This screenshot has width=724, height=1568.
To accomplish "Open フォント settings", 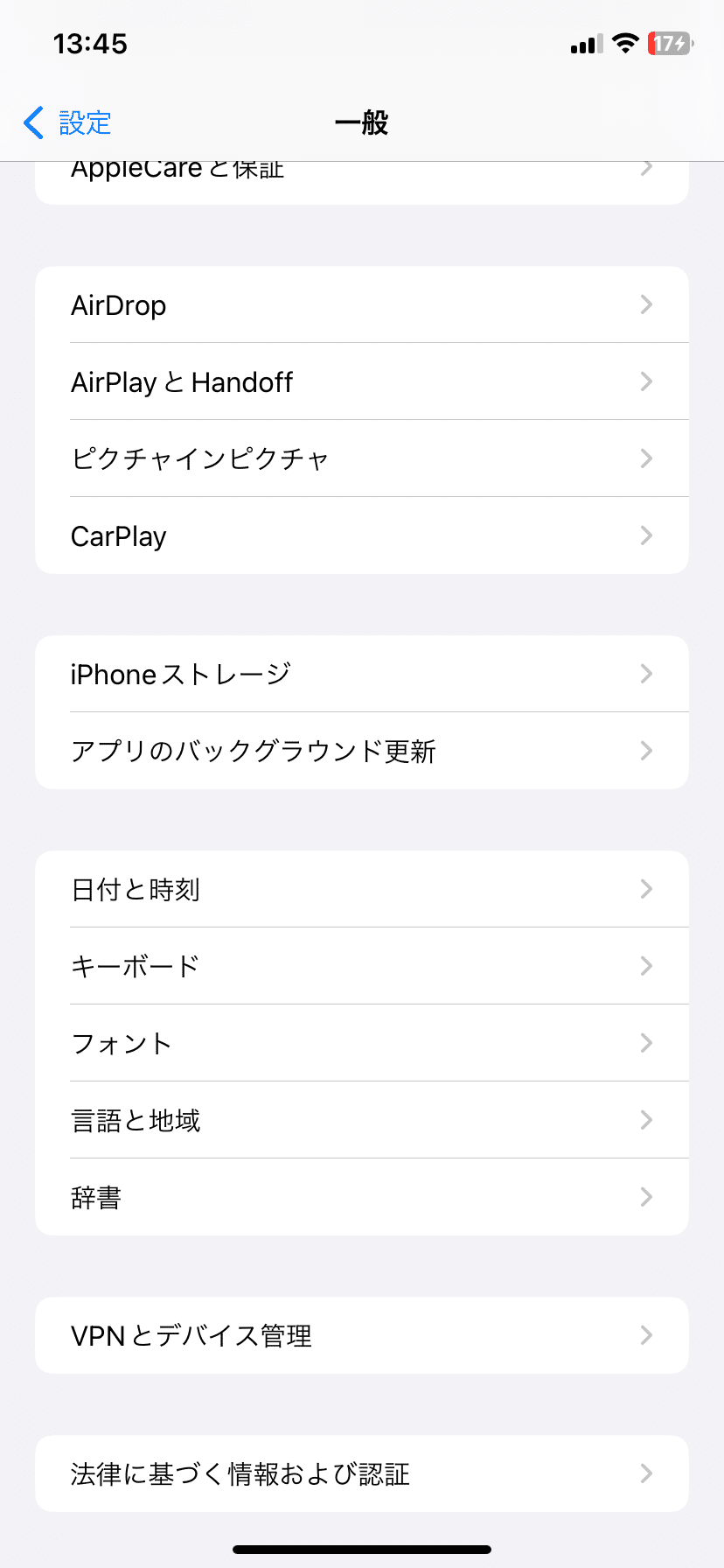I will pyautogui.click(x=362, y=1043).
